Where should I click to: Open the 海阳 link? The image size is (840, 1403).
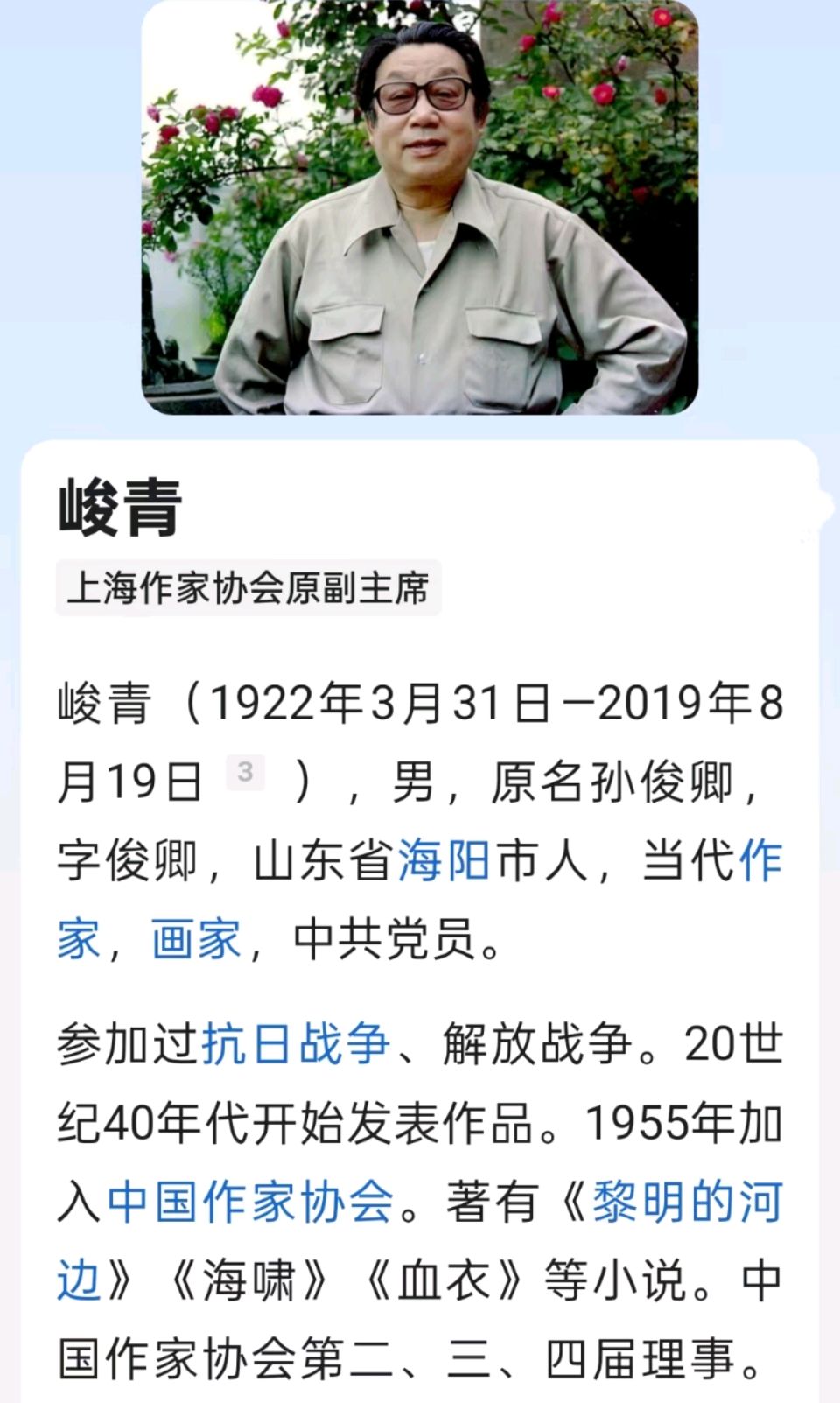coord(444,860)
